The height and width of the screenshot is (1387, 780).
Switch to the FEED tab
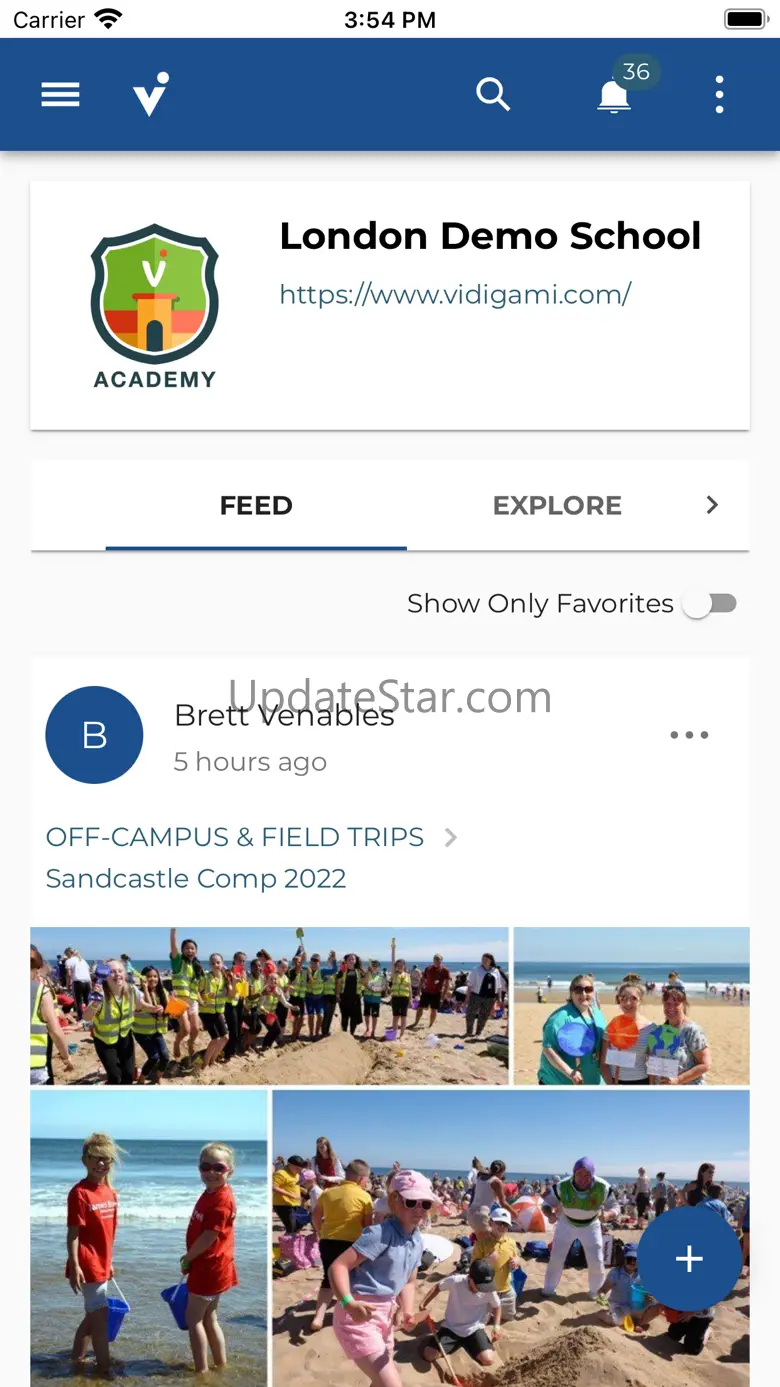click(256, 505)
